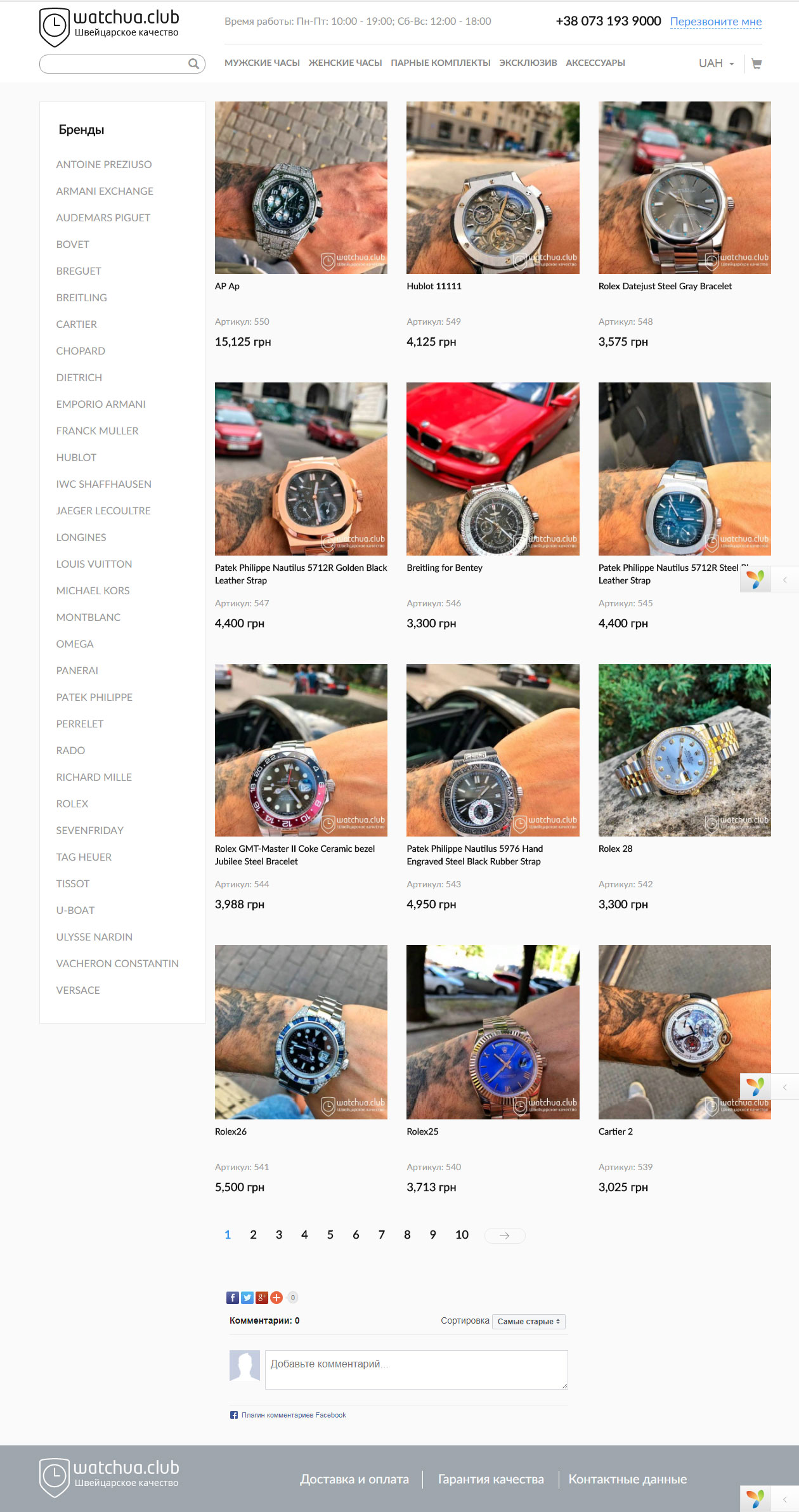
Task: Tap the Добавьте комментарий text box
Action: [416, 1369]
